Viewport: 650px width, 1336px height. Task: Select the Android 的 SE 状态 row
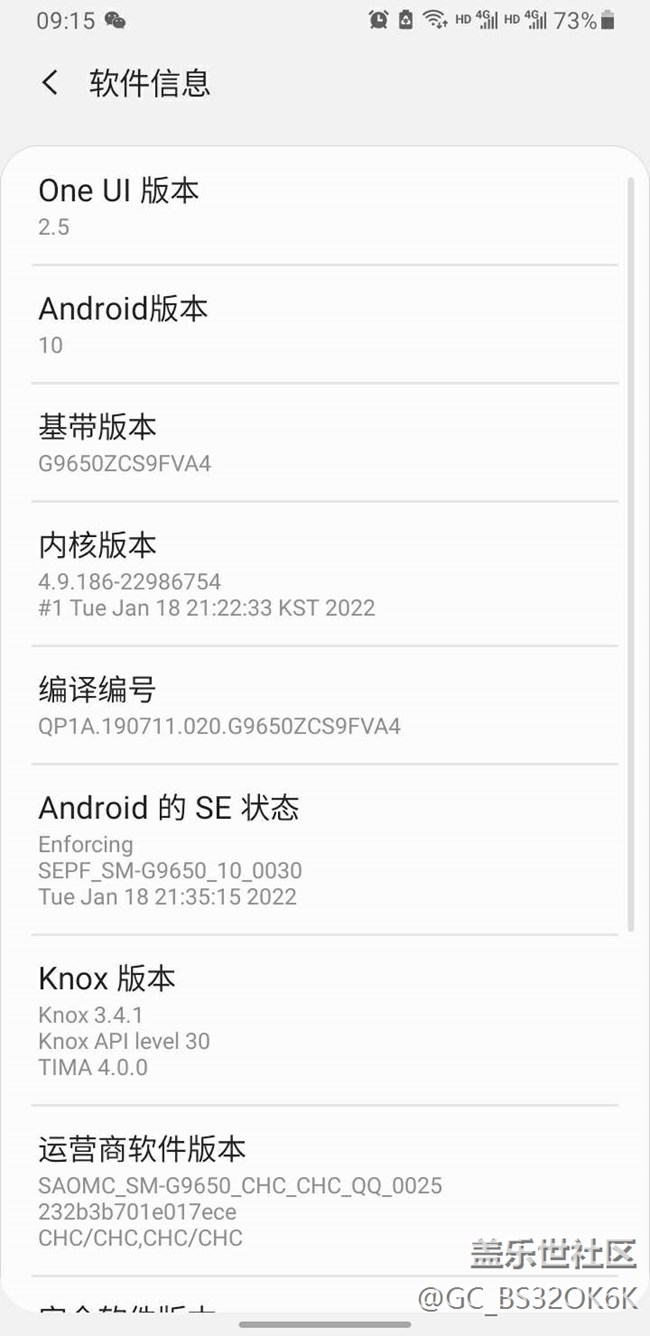click(x=325, y=850)
